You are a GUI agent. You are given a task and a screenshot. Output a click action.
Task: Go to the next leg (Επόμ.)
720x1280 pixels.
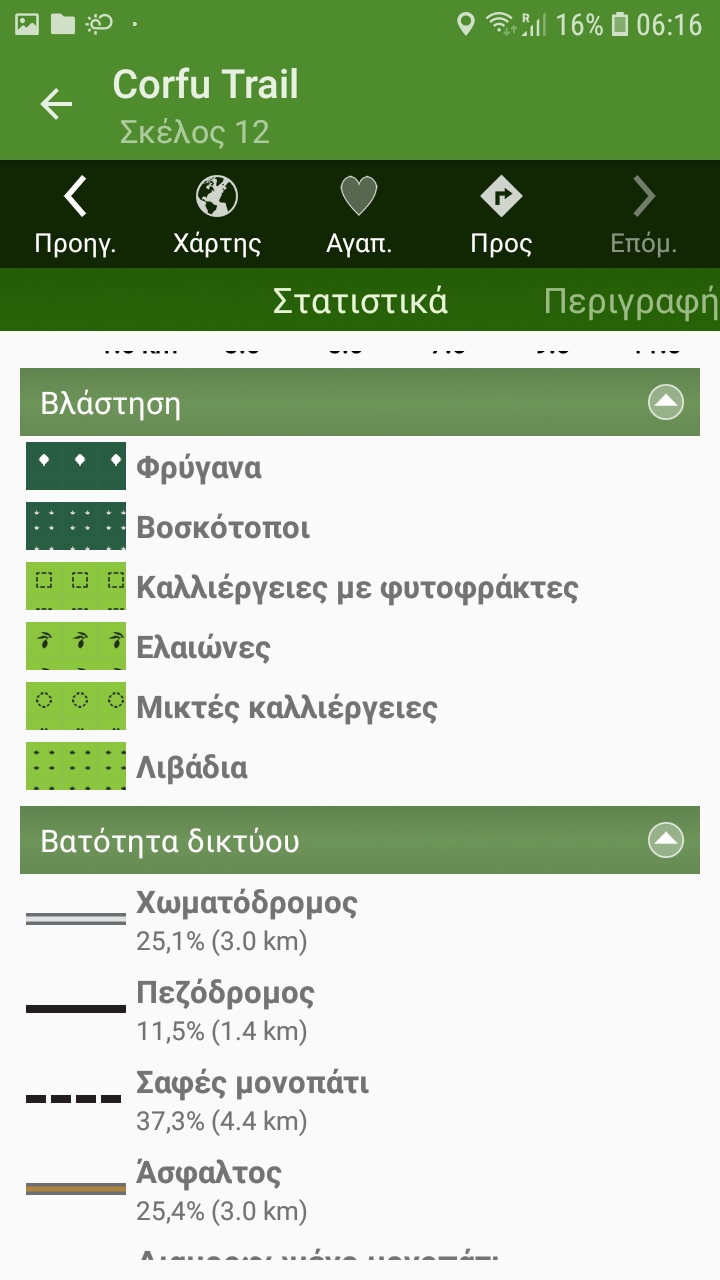click(x=644, y=214)
